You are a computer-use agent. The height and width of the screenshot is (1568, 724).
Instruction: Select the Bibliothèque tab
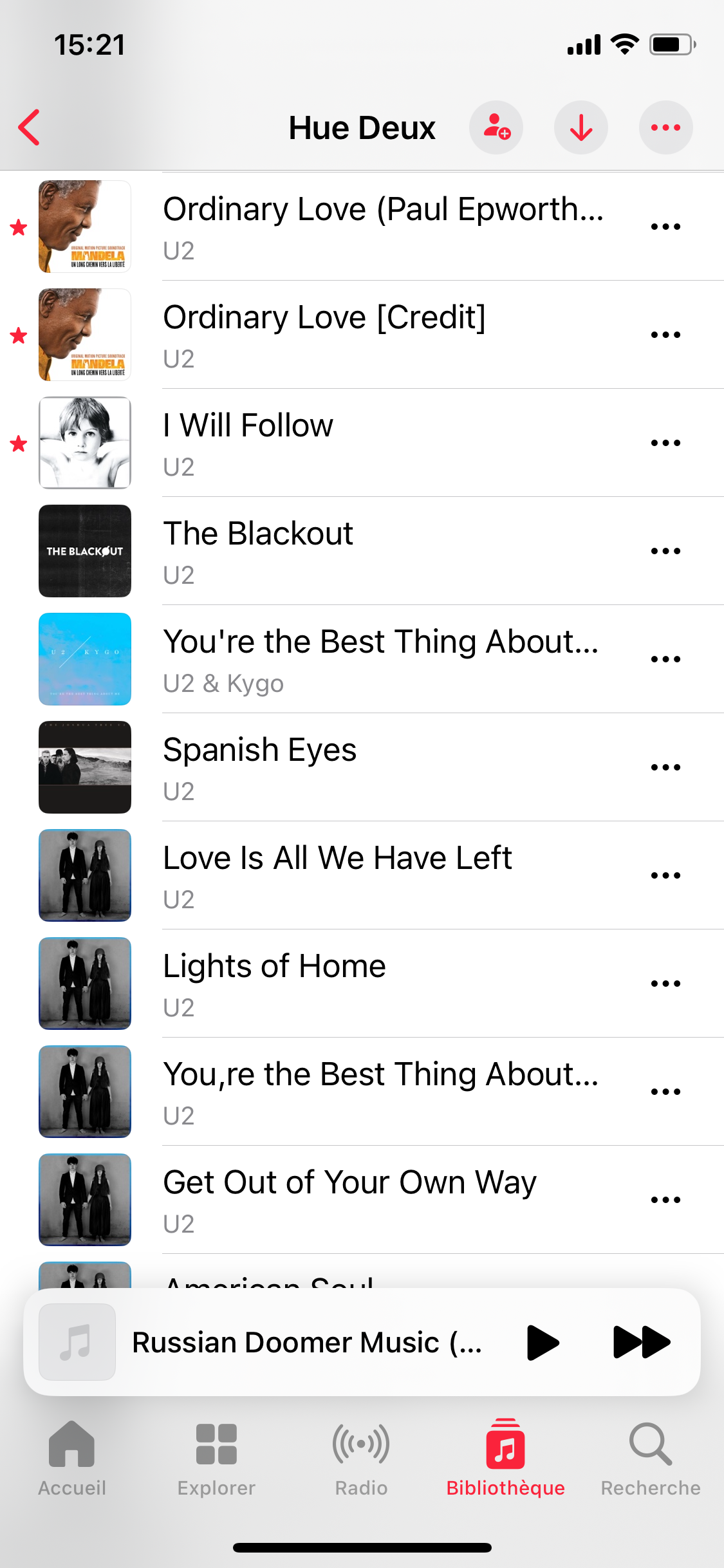[506, 1459]
